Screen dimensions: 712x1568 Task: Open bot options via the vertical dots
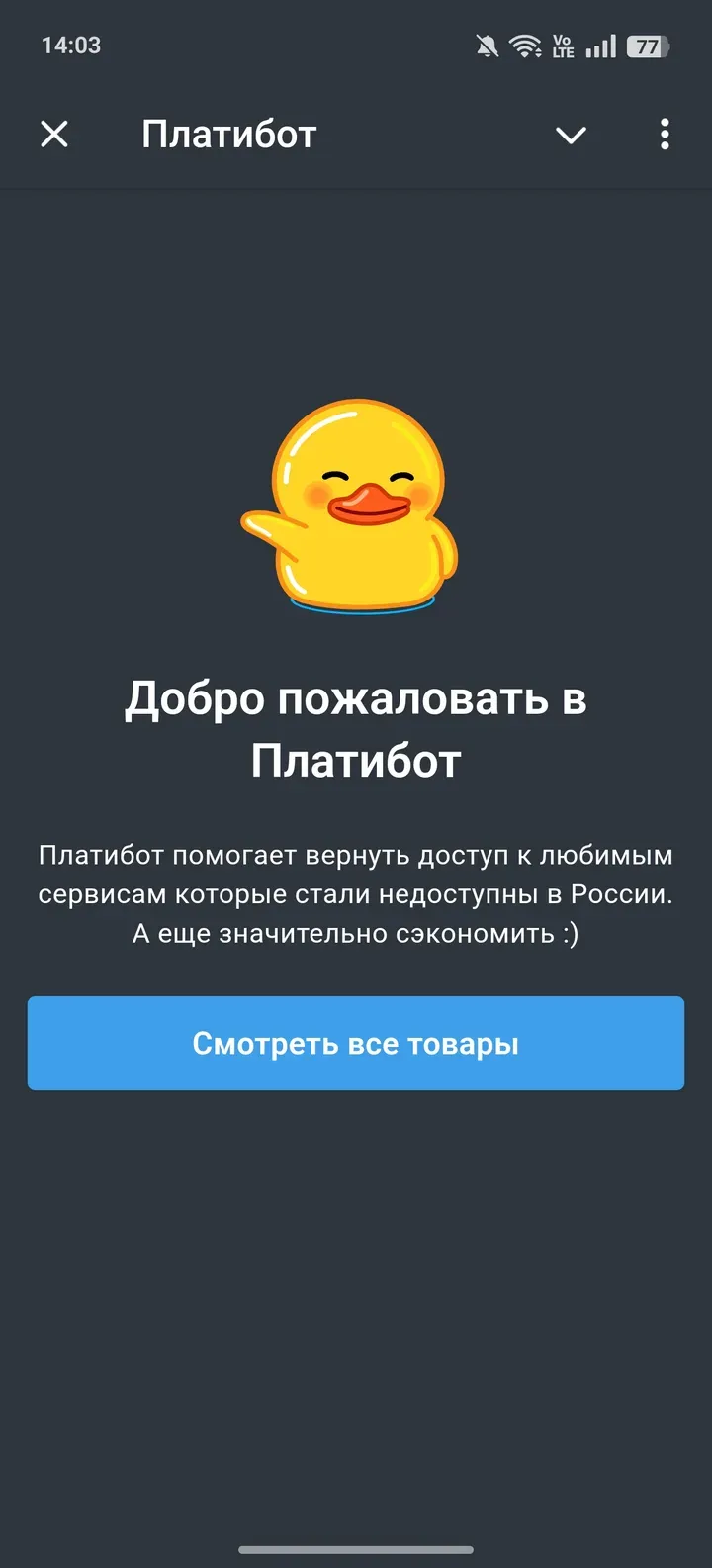point(665,135)
